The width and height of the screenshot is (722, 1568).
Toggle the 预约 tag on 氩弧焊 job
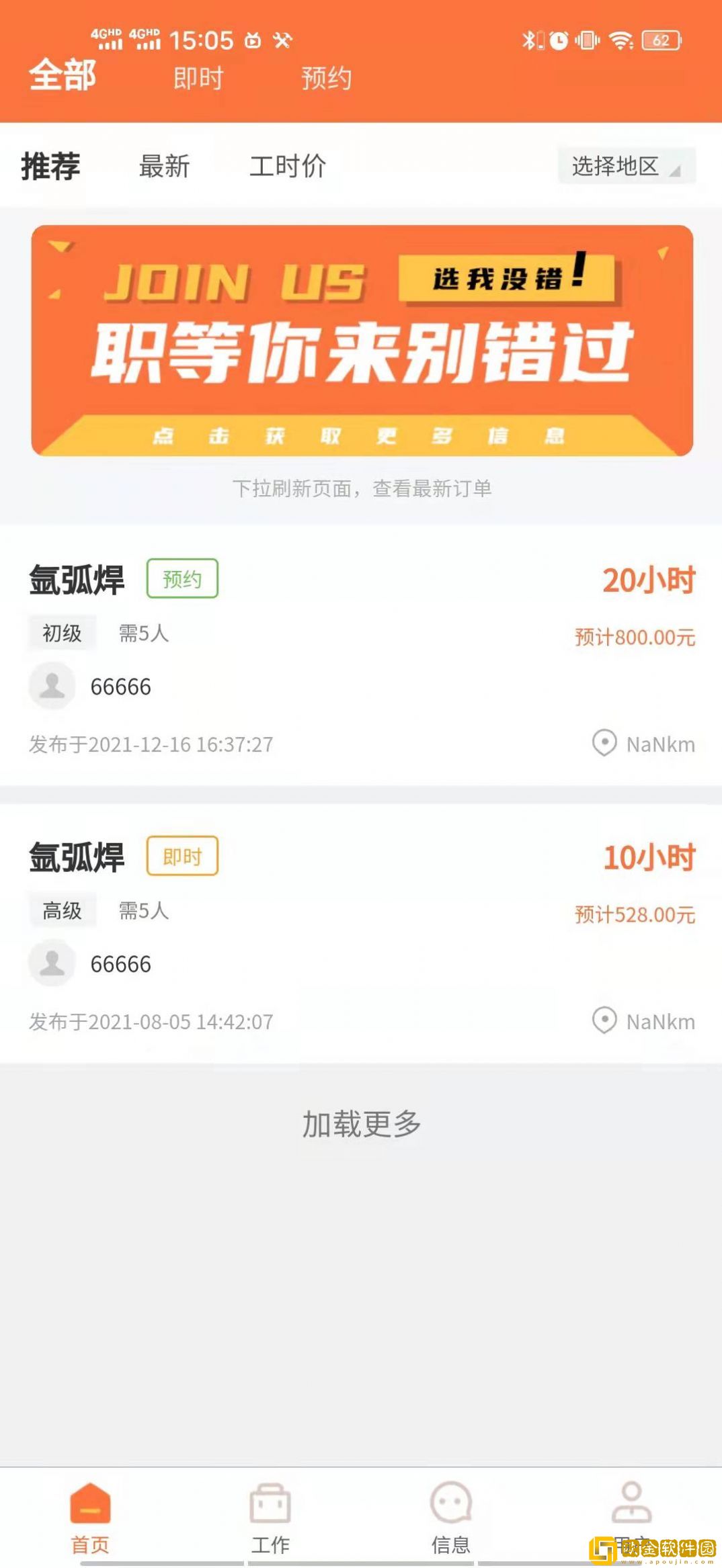point(182,580)
